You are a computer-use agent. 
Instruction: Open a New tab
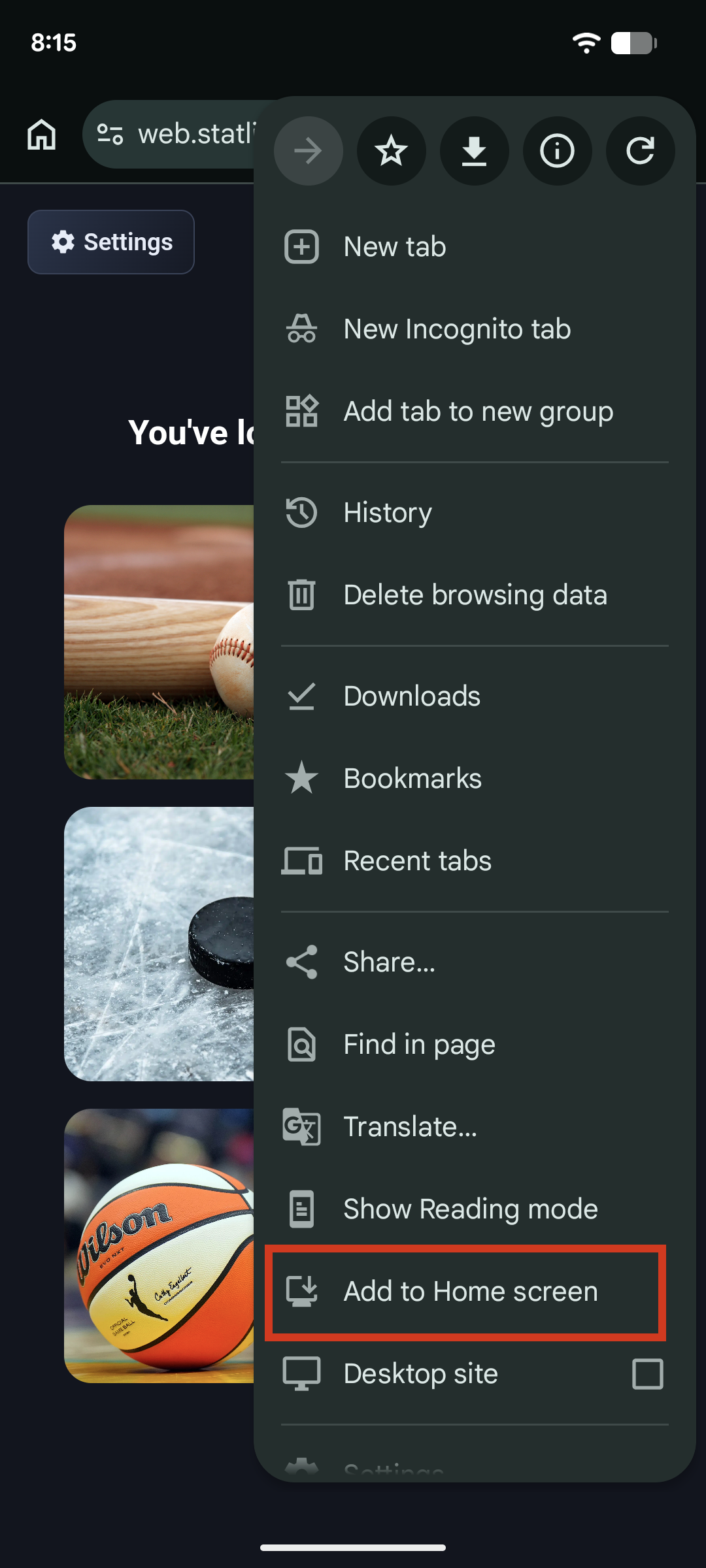click(x=475, y=247)
